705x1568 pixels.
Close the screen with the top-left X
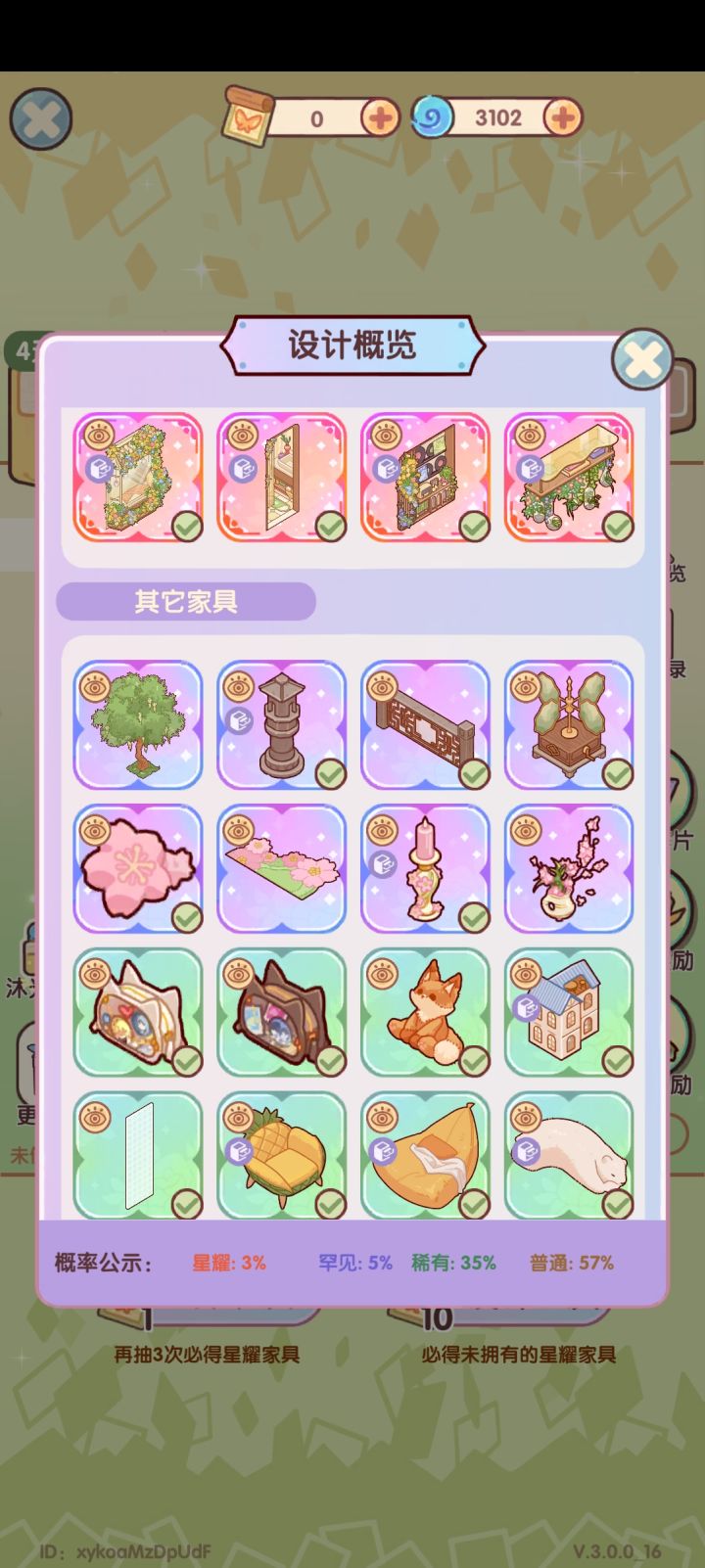[40, 119]
